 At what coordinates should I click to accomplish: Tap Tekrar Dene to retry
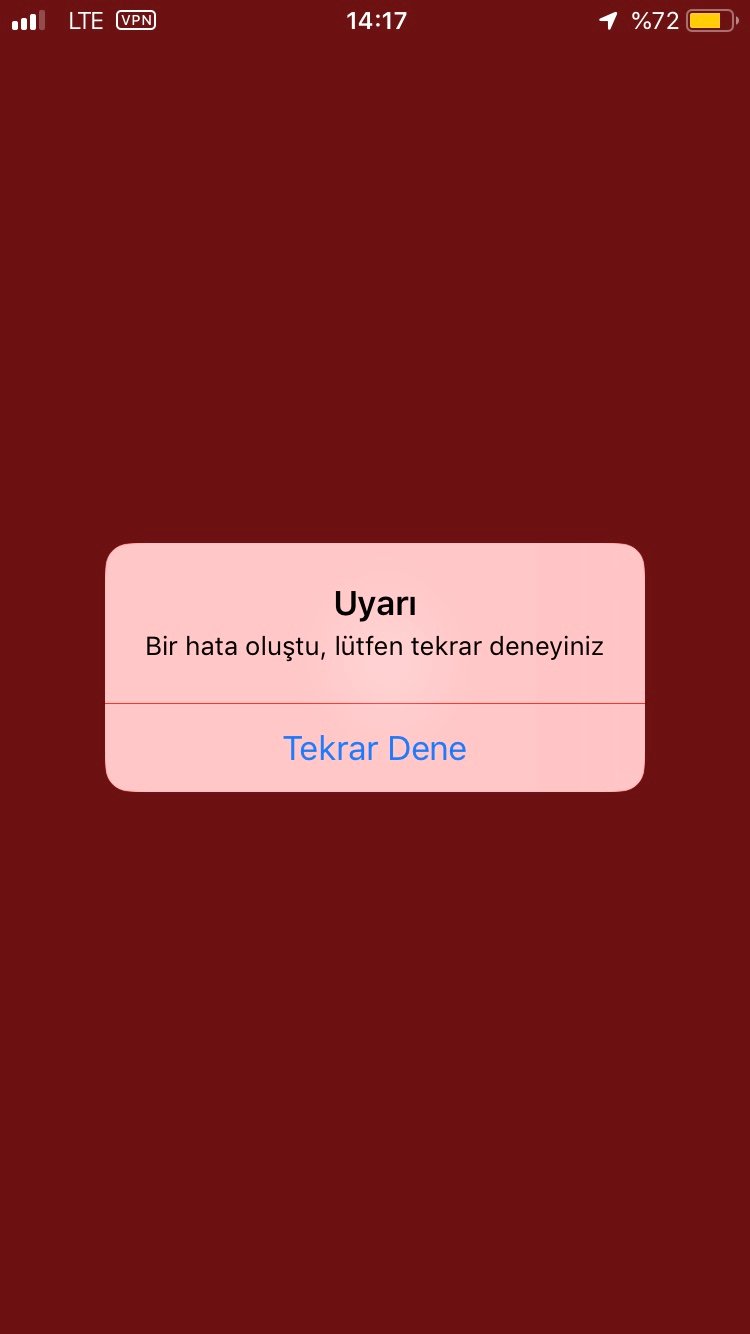[374, 748]
